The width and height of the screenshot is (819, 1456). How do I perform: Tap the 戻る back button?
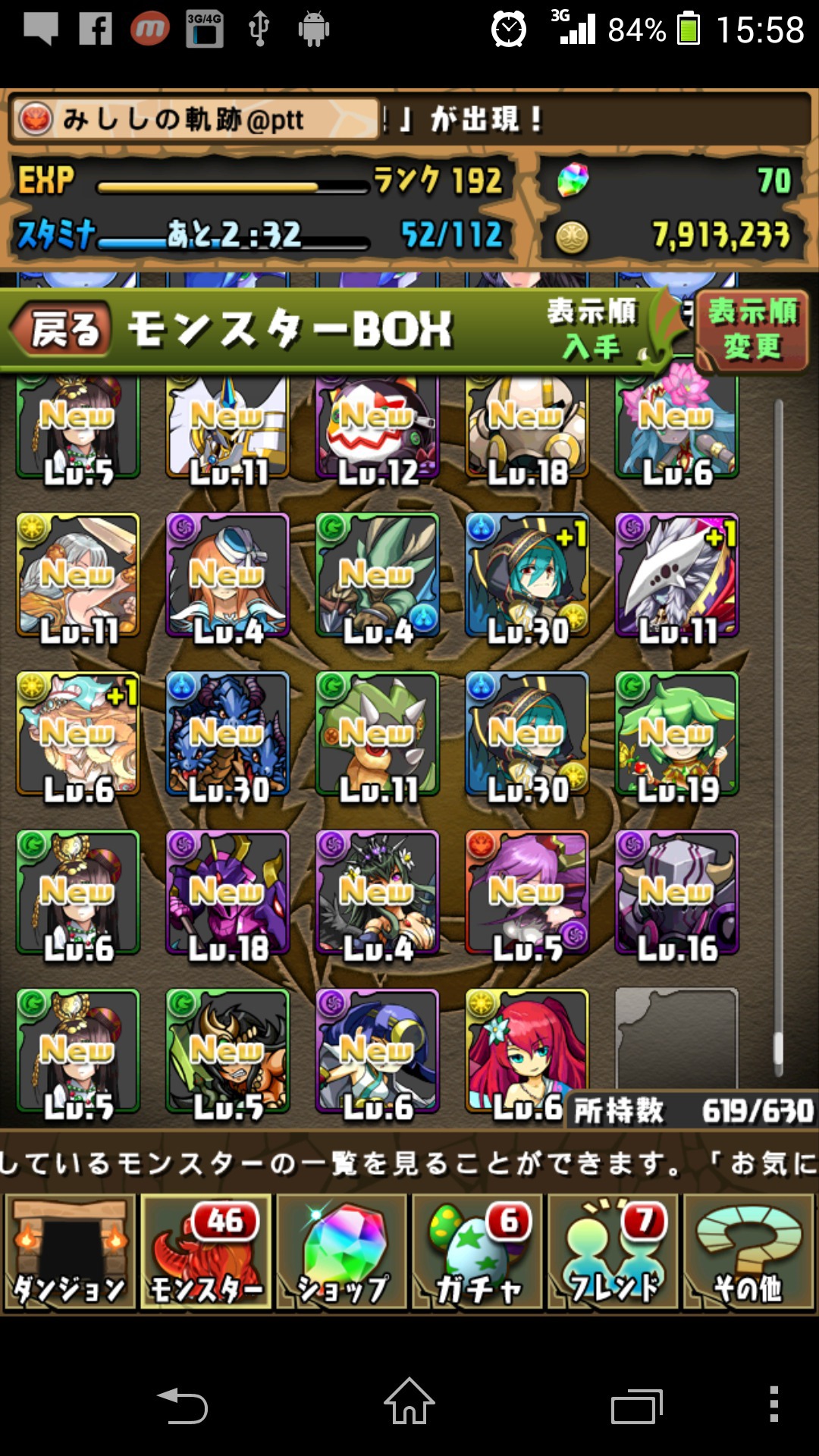62,330
